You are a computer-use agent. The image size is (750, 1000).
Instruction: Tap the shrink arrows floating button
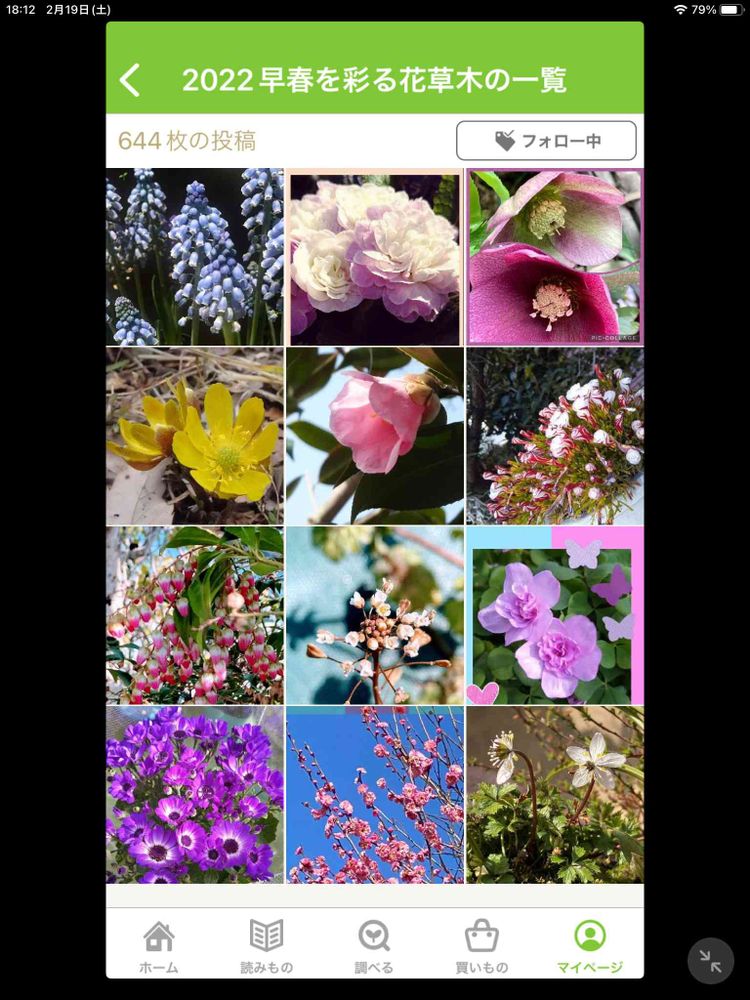(710, 960)
